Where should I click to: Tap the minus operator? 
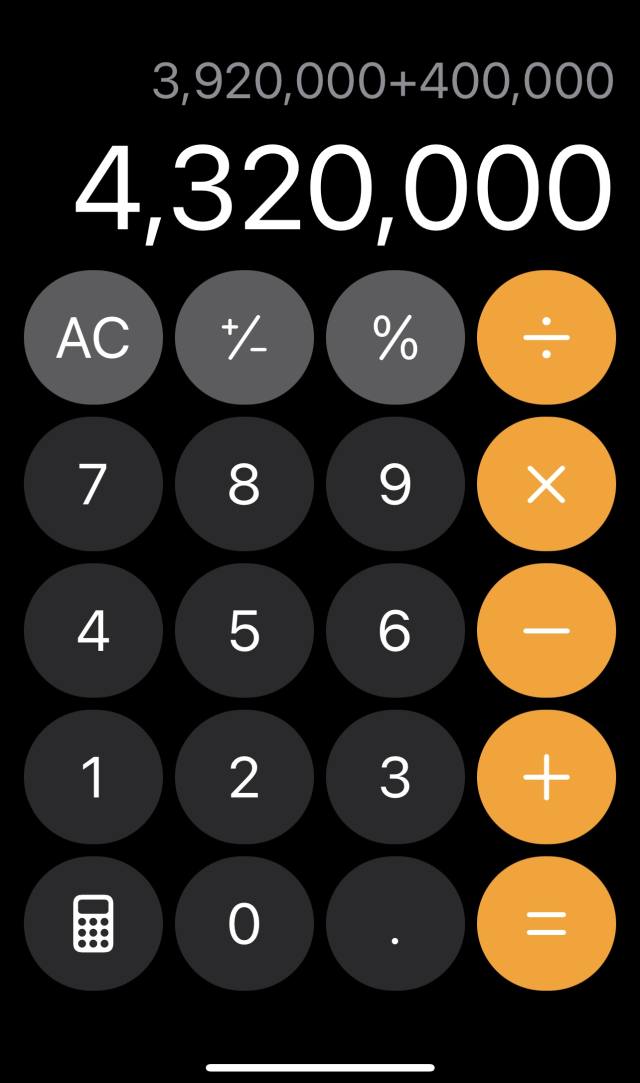point(546,631)
